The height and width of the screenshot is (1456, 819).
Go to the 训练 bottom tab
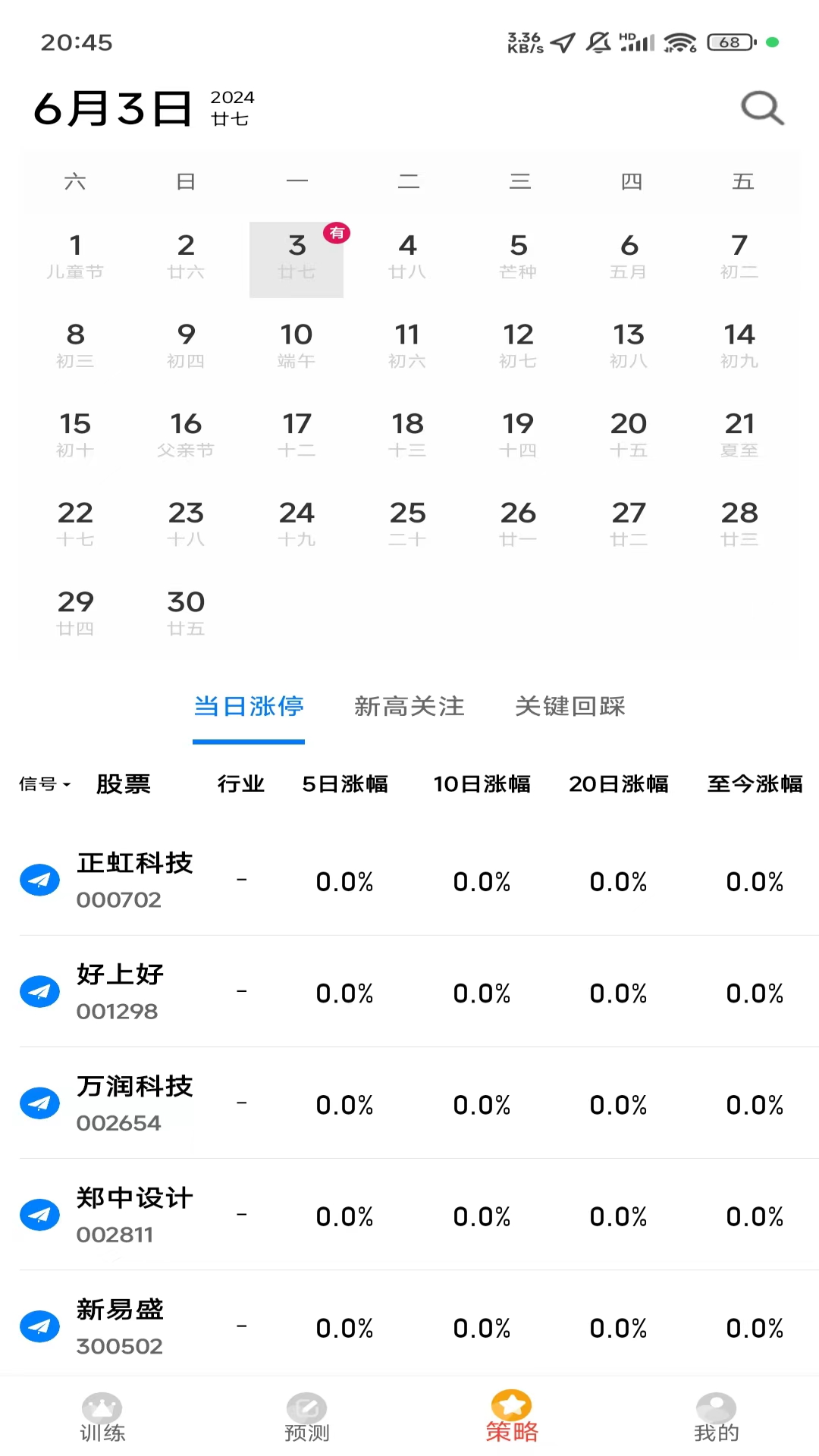[x=102, y=1417]
